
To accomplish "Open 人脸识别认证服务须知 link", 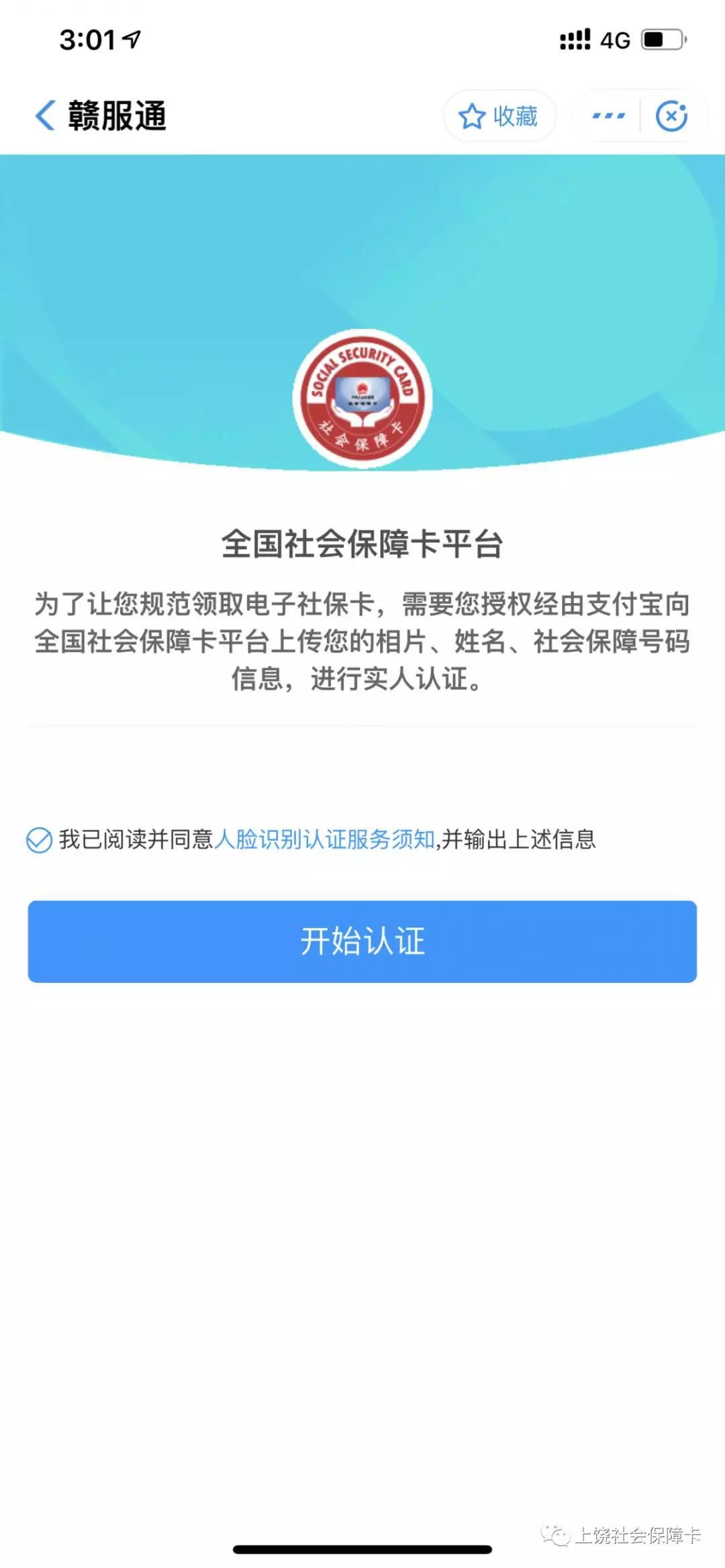I will [x=325, y=839].
